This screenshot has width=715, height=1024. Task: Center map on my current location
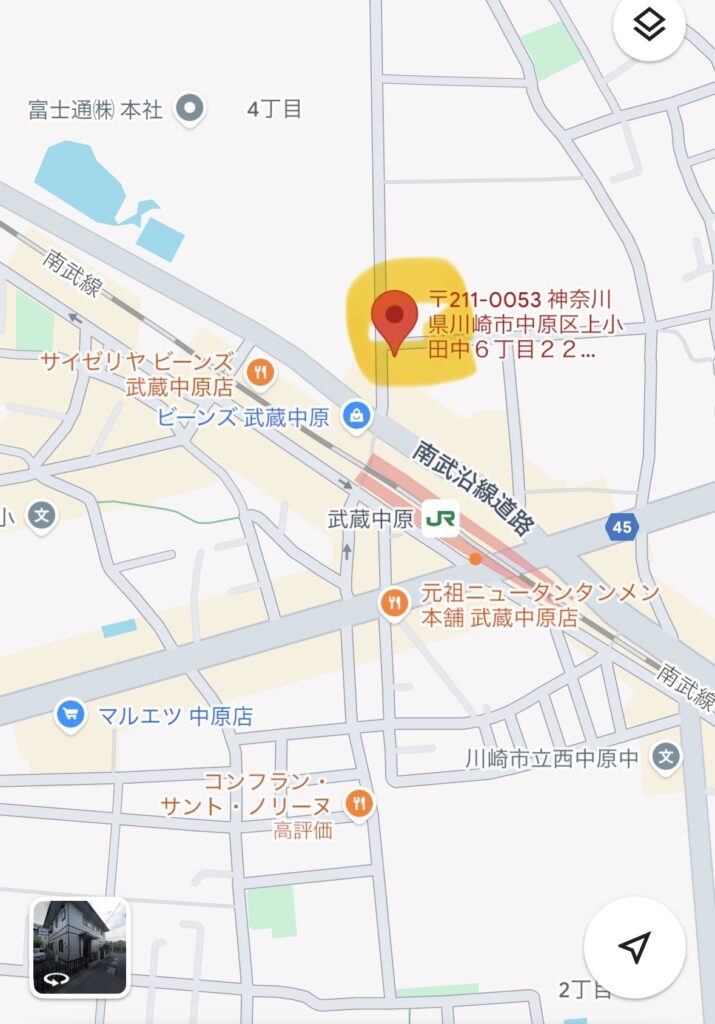(634, 947)
